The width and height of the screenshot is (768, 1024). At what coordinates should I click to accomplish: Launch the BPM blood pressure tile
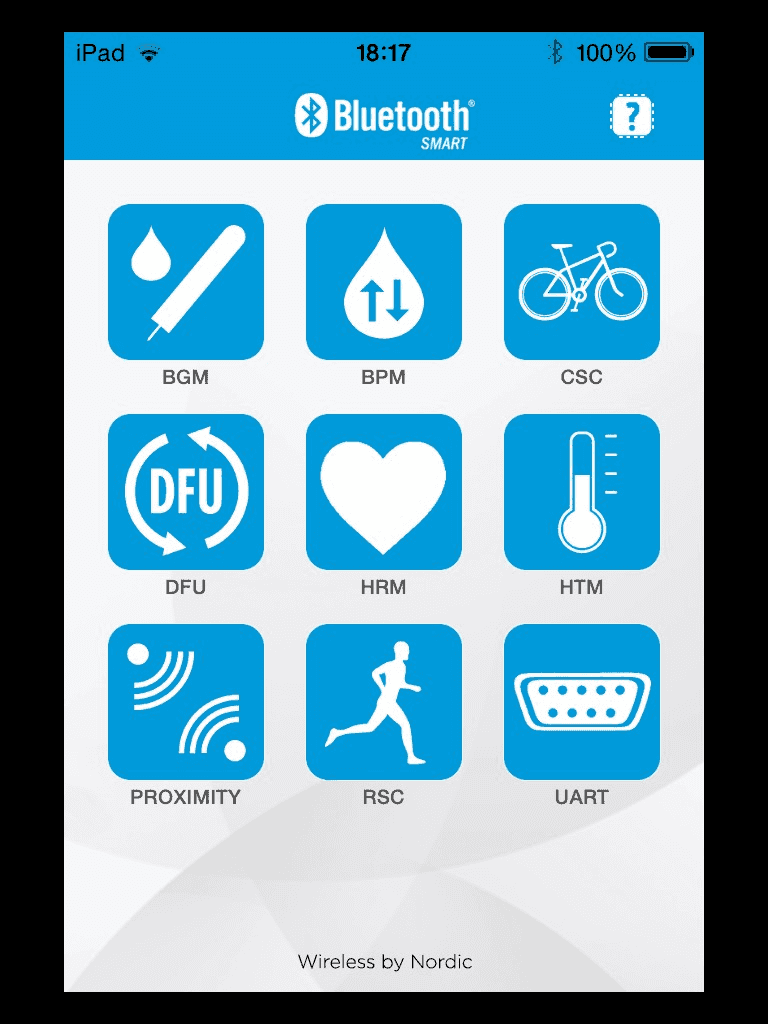click(x=384, y=282)
